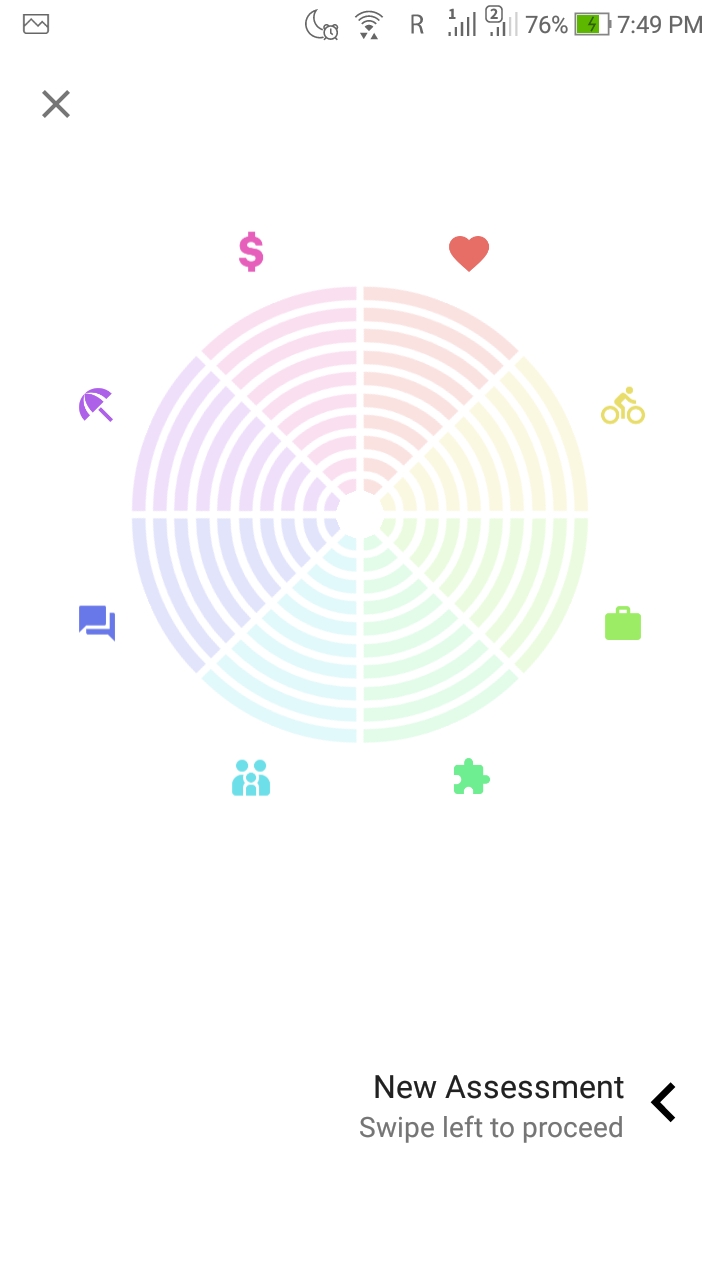This screenshot has width=720, height=1280.
Task: Select the green briefcase icon
Action: pyautogui.click(x=623, y=624)
